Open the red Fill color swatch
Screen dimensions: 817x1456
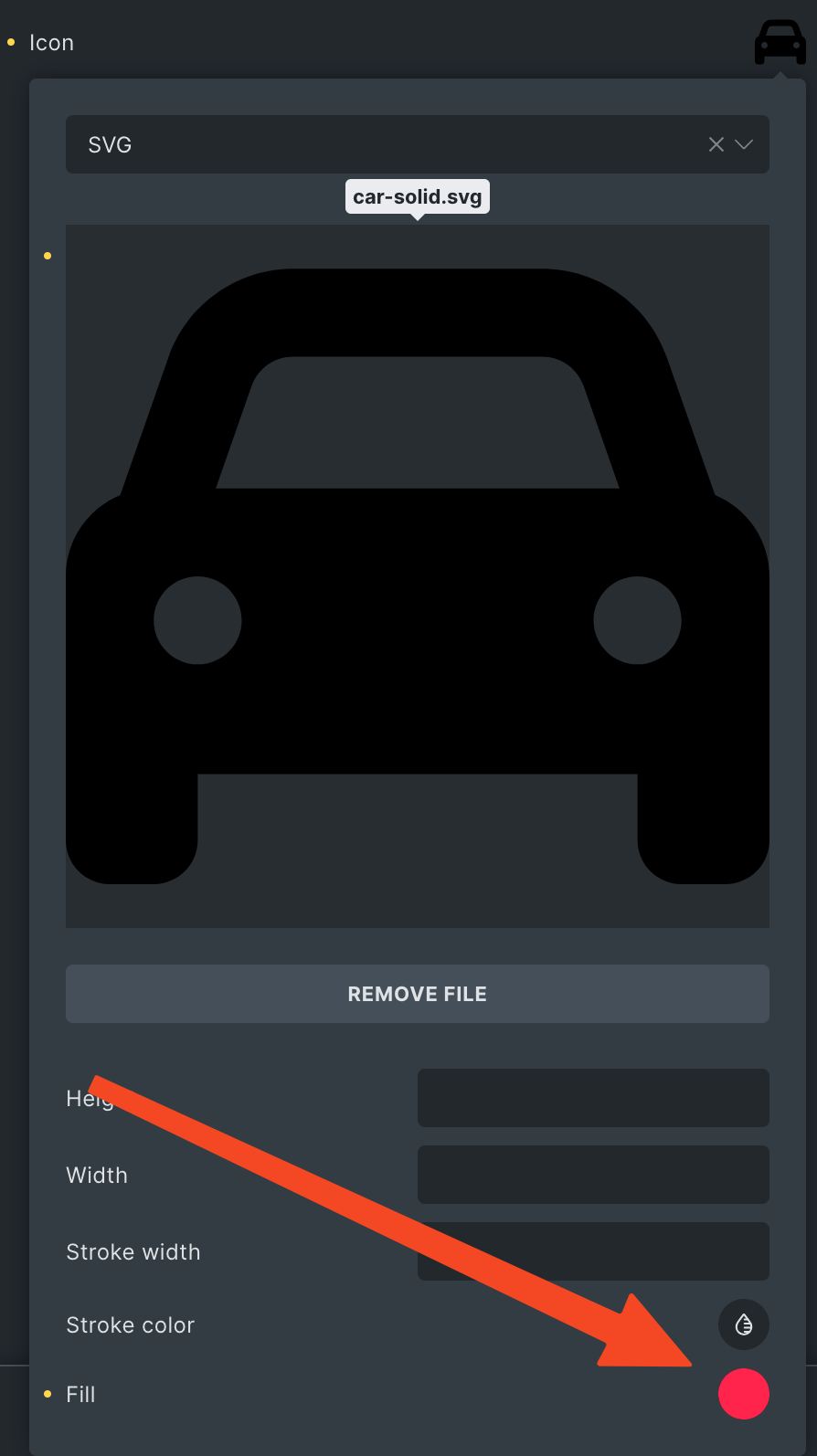point(744,1394)
